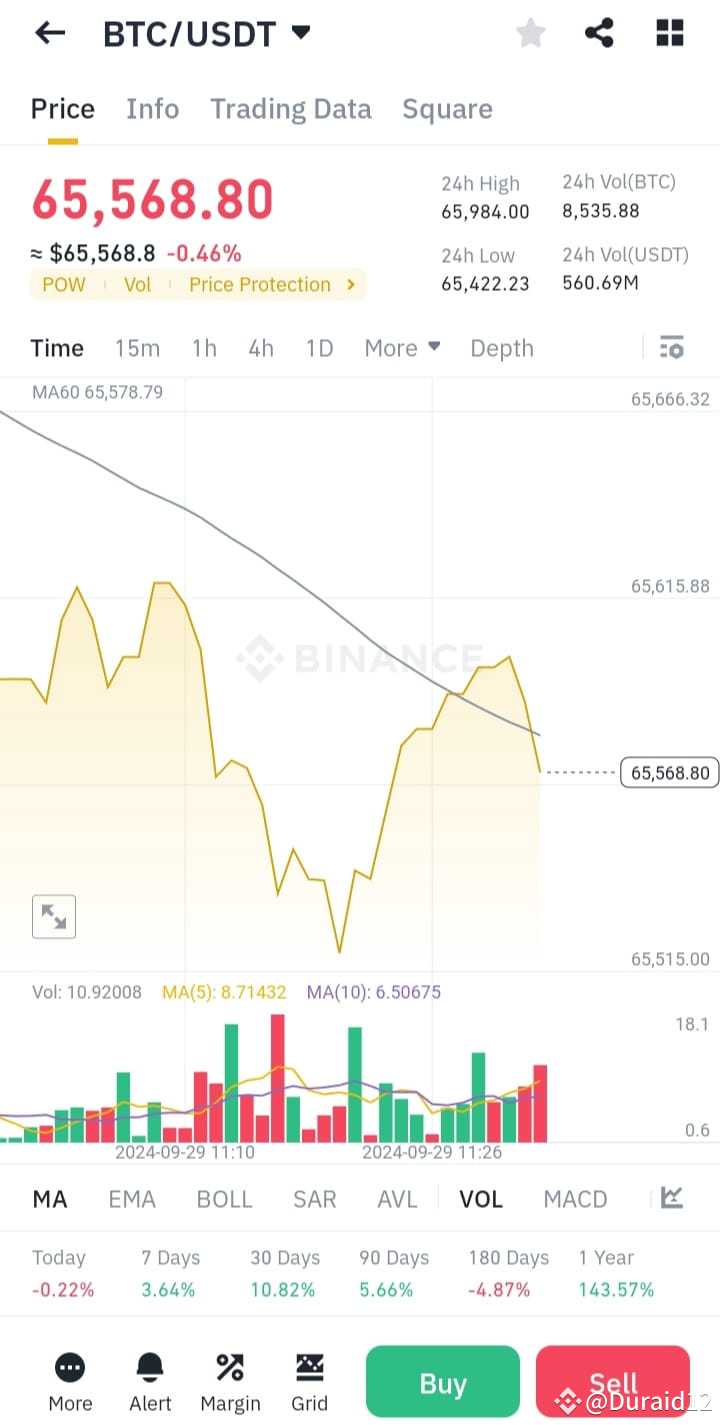Toggle the MACD indicator
720x1425 pixels.
pos(575,1198)
